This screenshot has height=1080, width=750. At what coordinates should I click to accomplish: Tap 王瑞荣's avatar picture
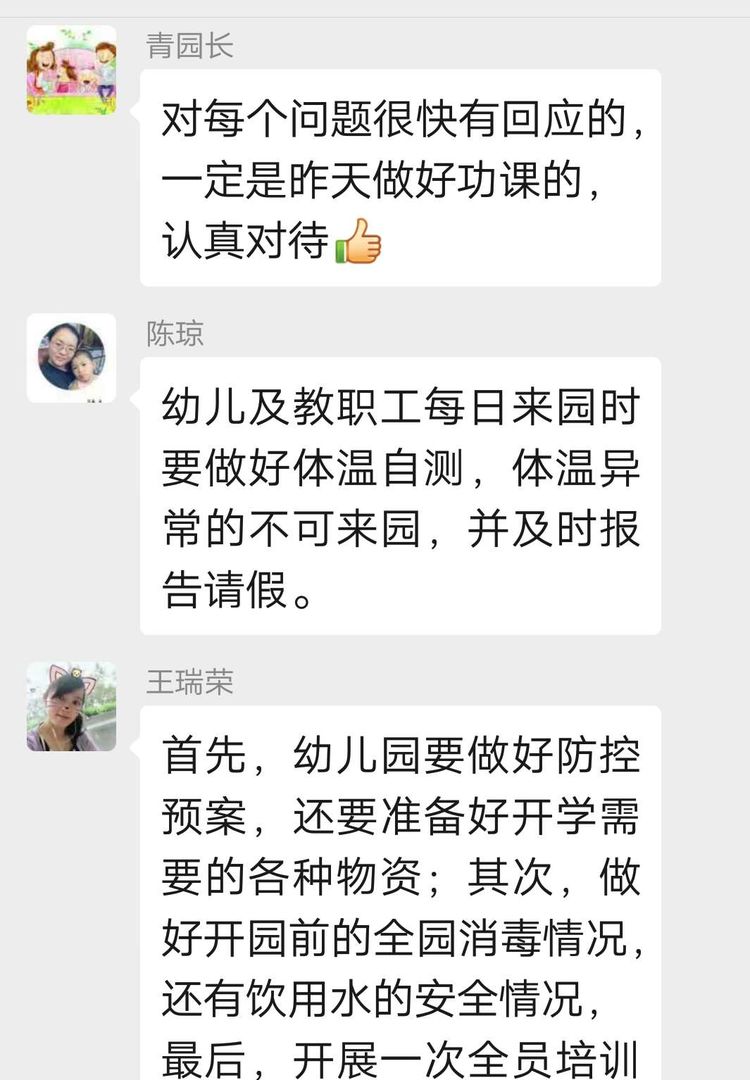pyautogui.click(x=71, y=706)
